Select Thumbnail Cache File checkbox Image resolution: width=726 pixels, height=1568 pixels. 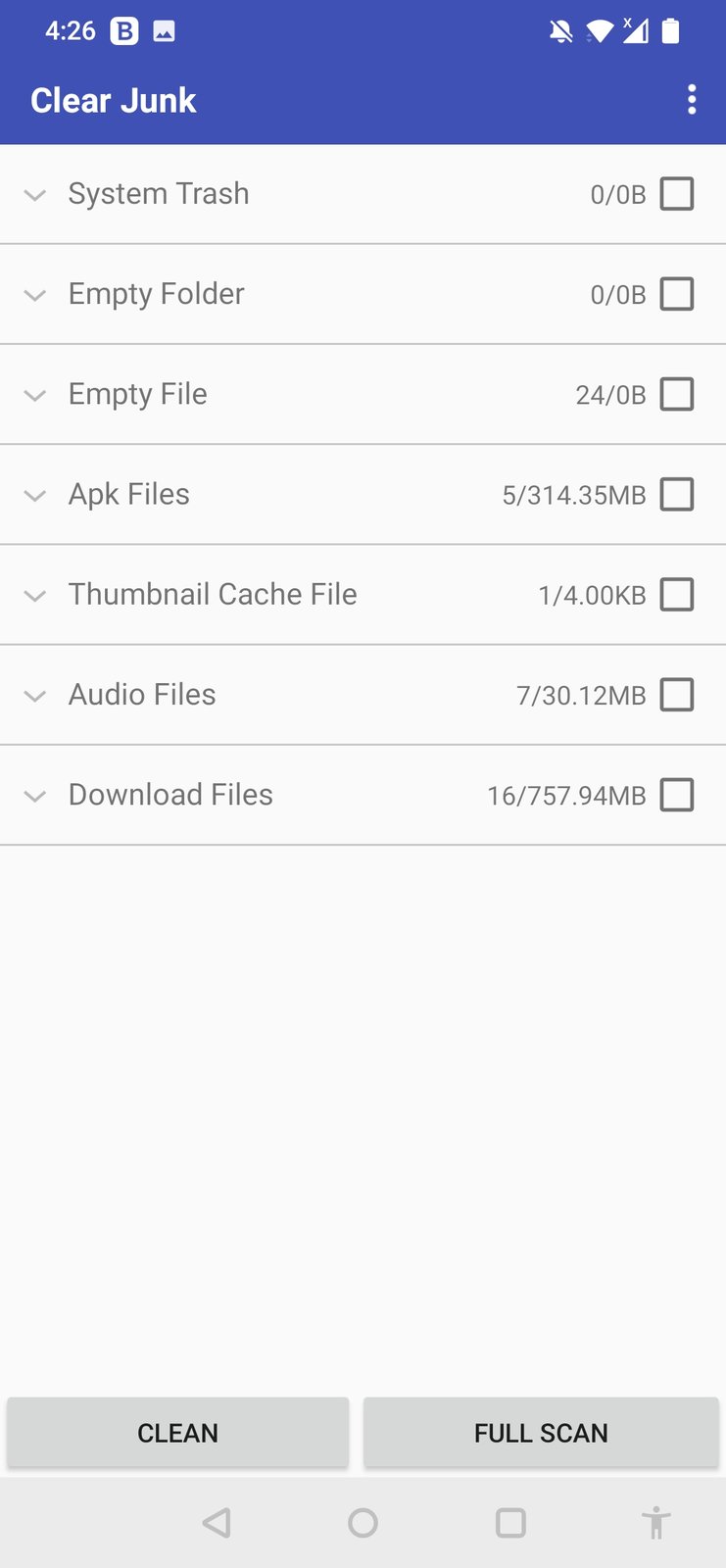[677, 595]
